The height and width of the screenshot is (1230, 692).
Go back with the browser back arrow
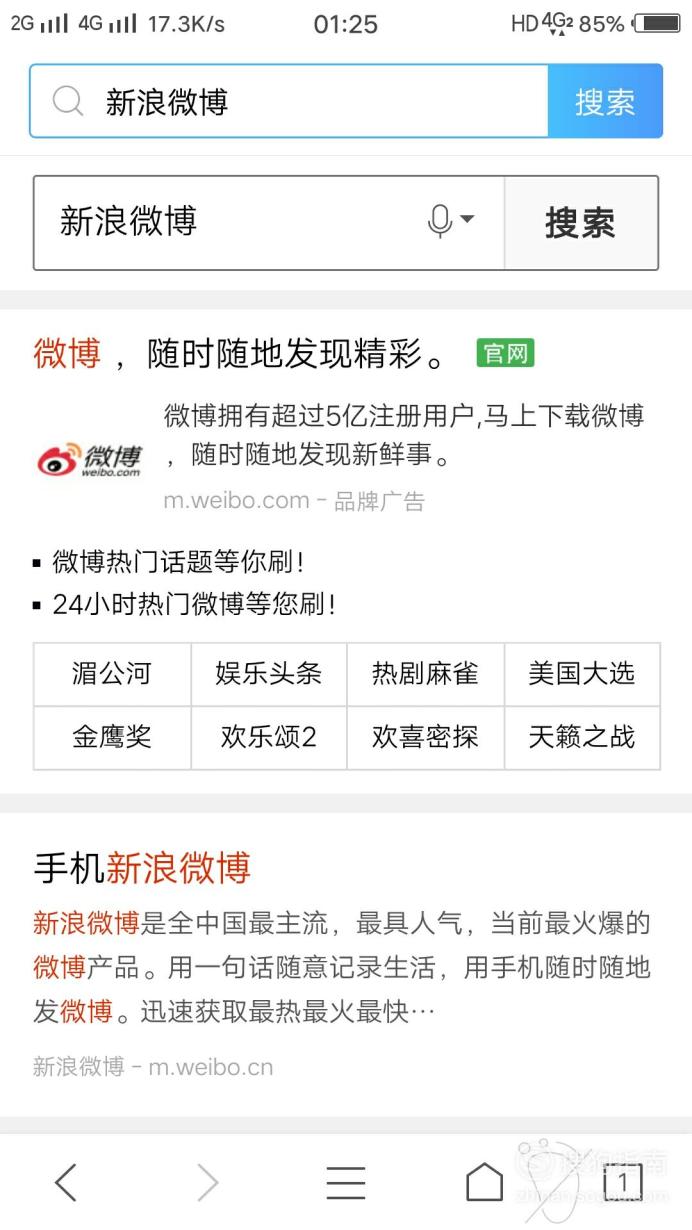(66, 1183)
